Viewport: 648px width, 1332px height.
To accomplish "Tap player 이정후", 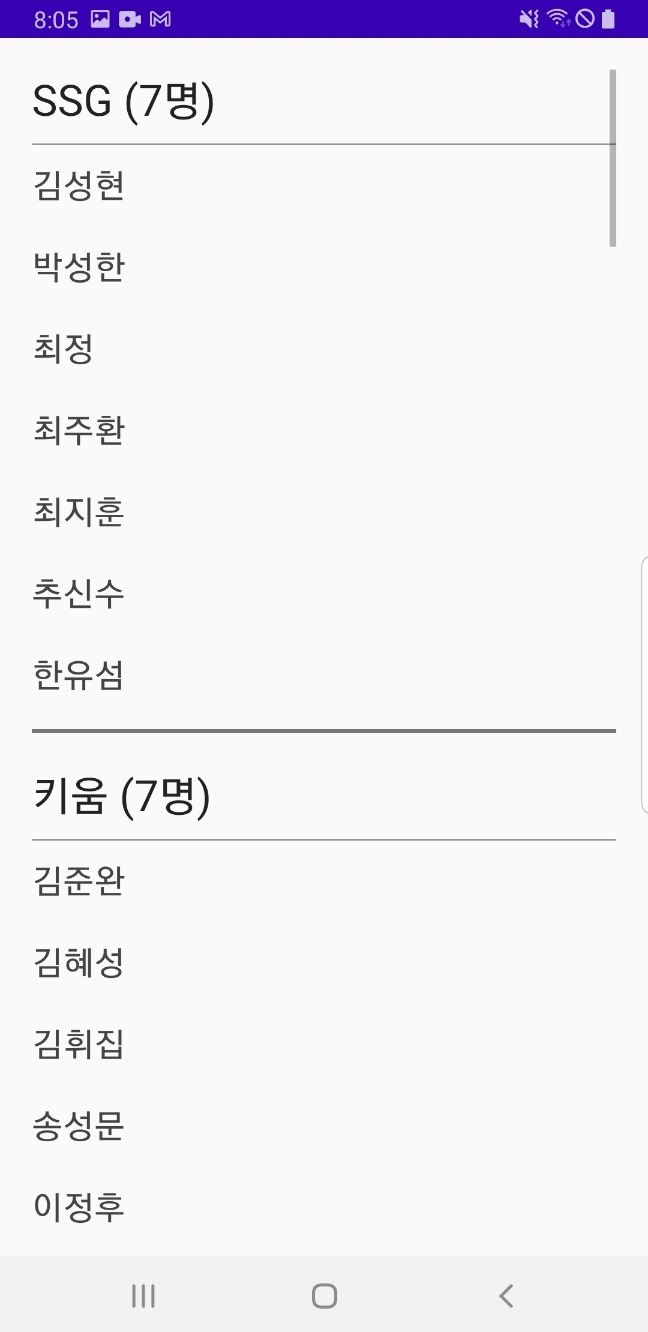I will coord(324,1209).
